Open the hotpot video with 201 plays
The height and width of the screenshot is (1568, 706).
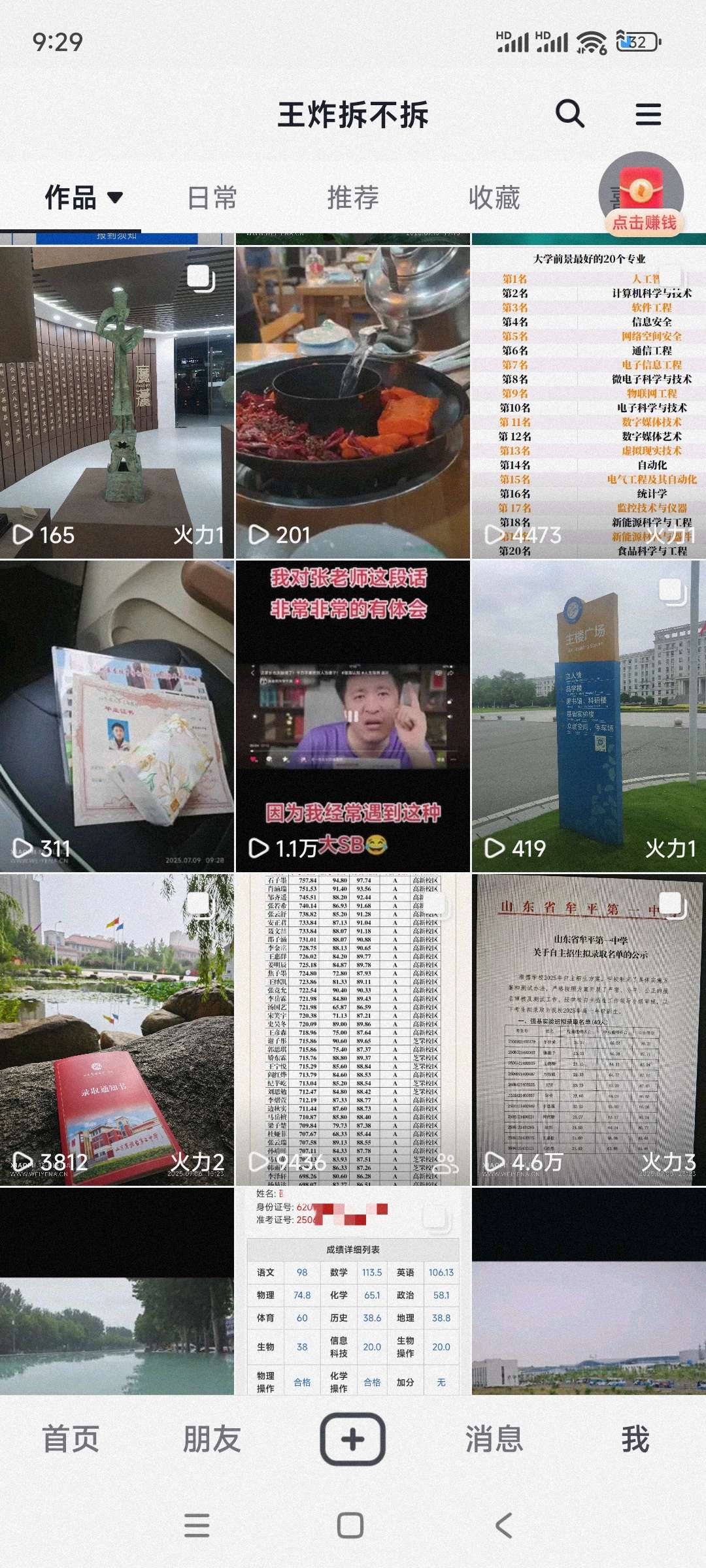tap(353, 402)
